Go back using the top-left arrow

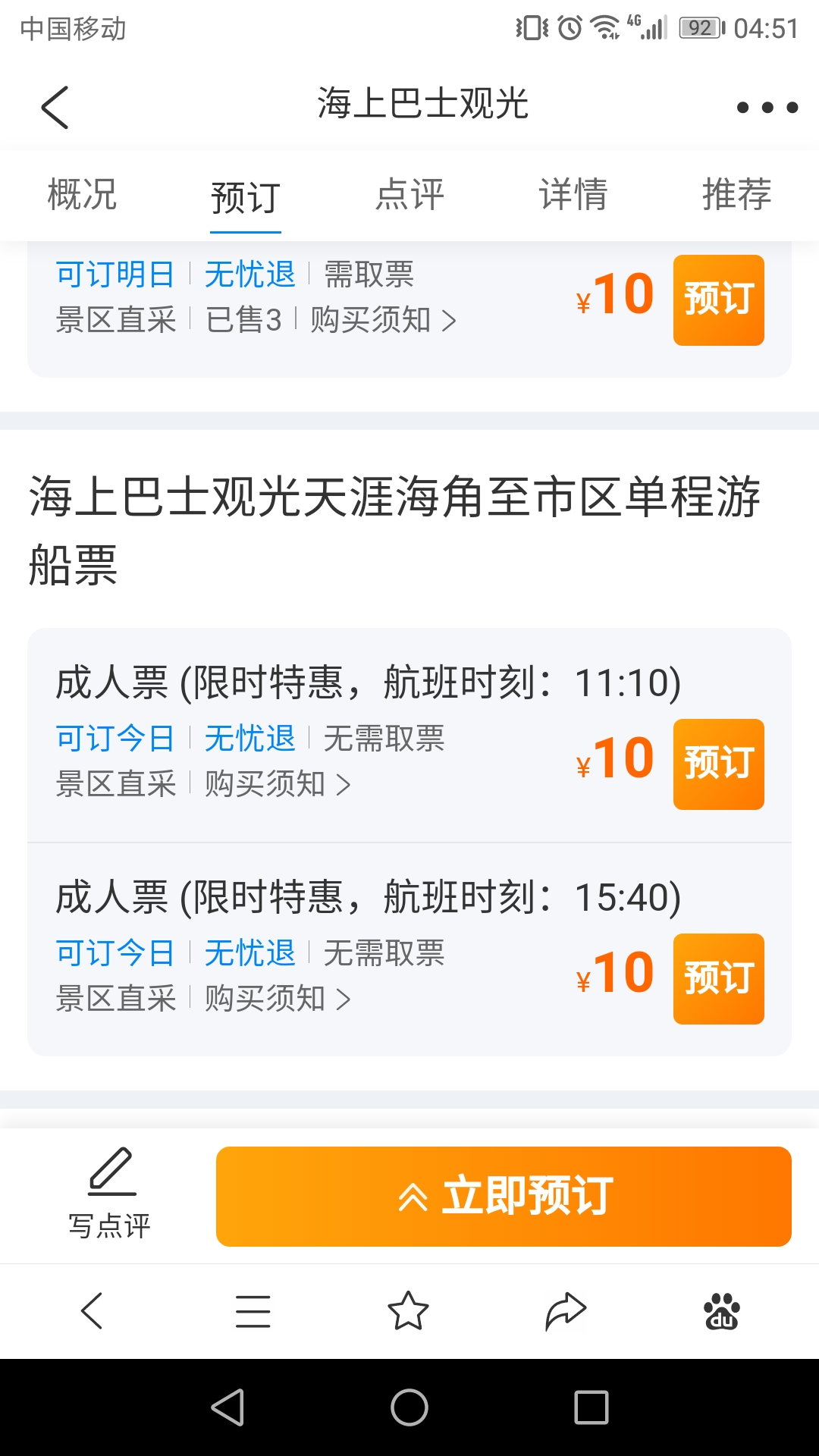click(x=55, y=107)
